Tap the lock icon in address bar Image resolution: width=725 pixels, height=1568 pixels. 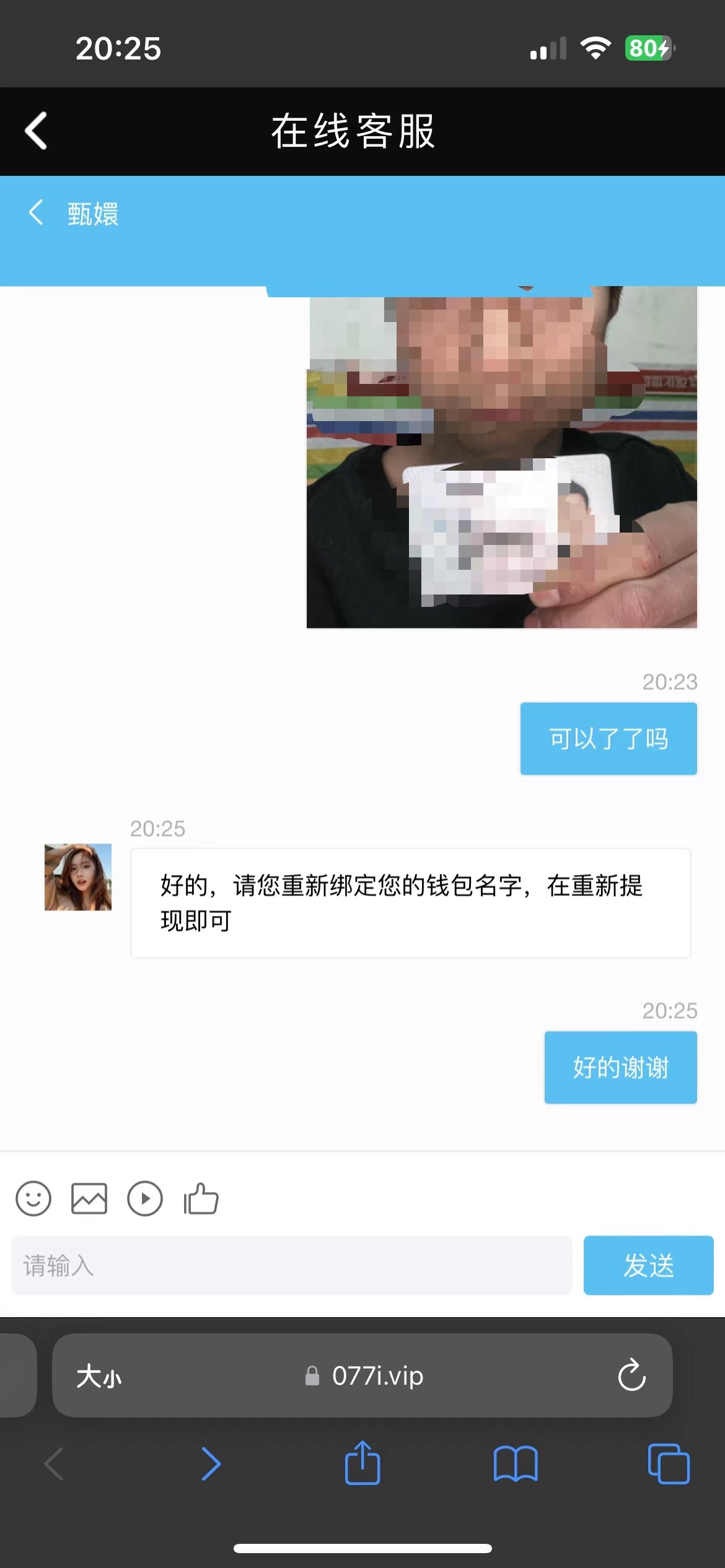[313, 1376]
